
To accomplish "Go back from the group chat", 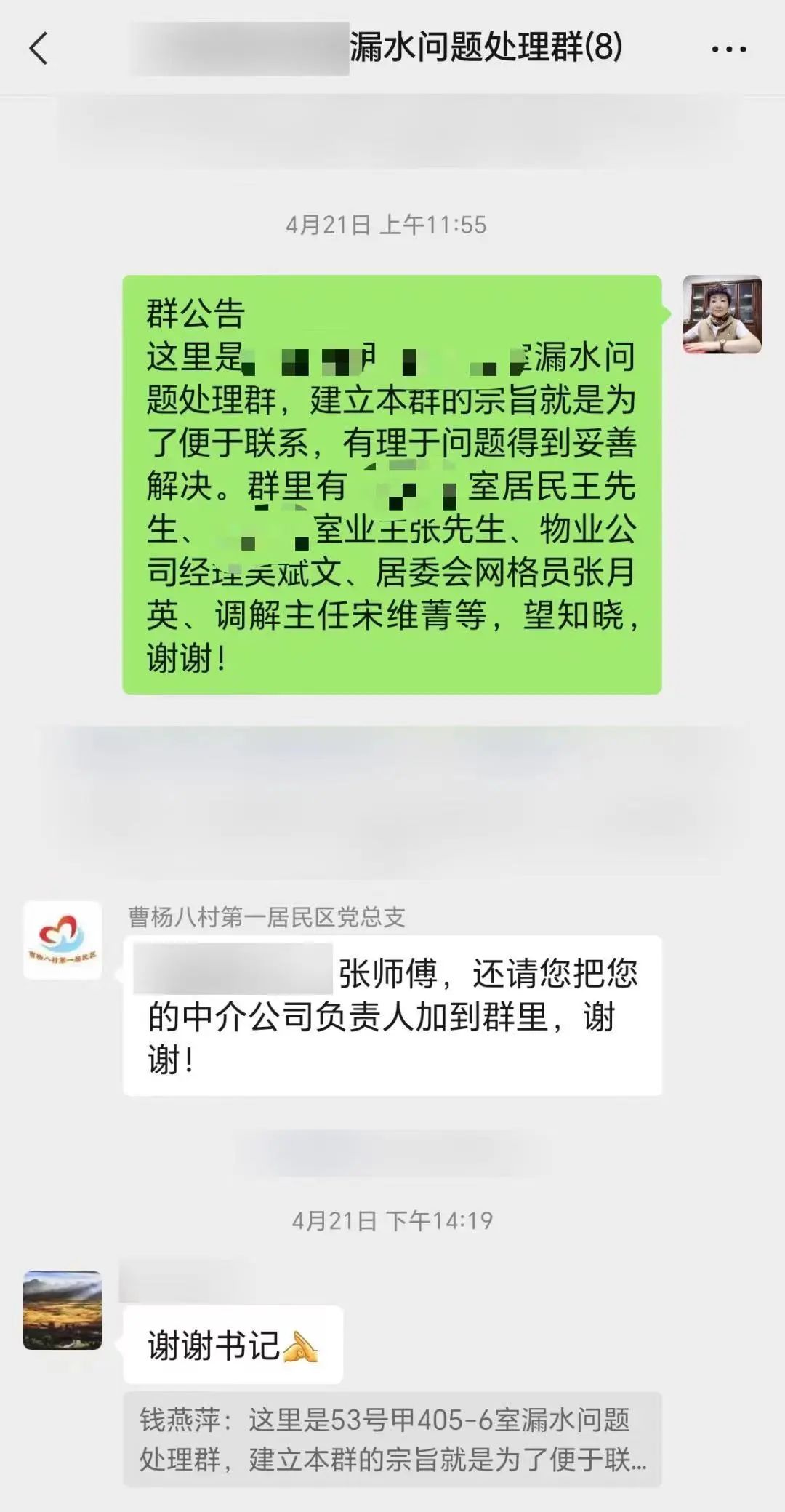I will [x=39, y=49].
